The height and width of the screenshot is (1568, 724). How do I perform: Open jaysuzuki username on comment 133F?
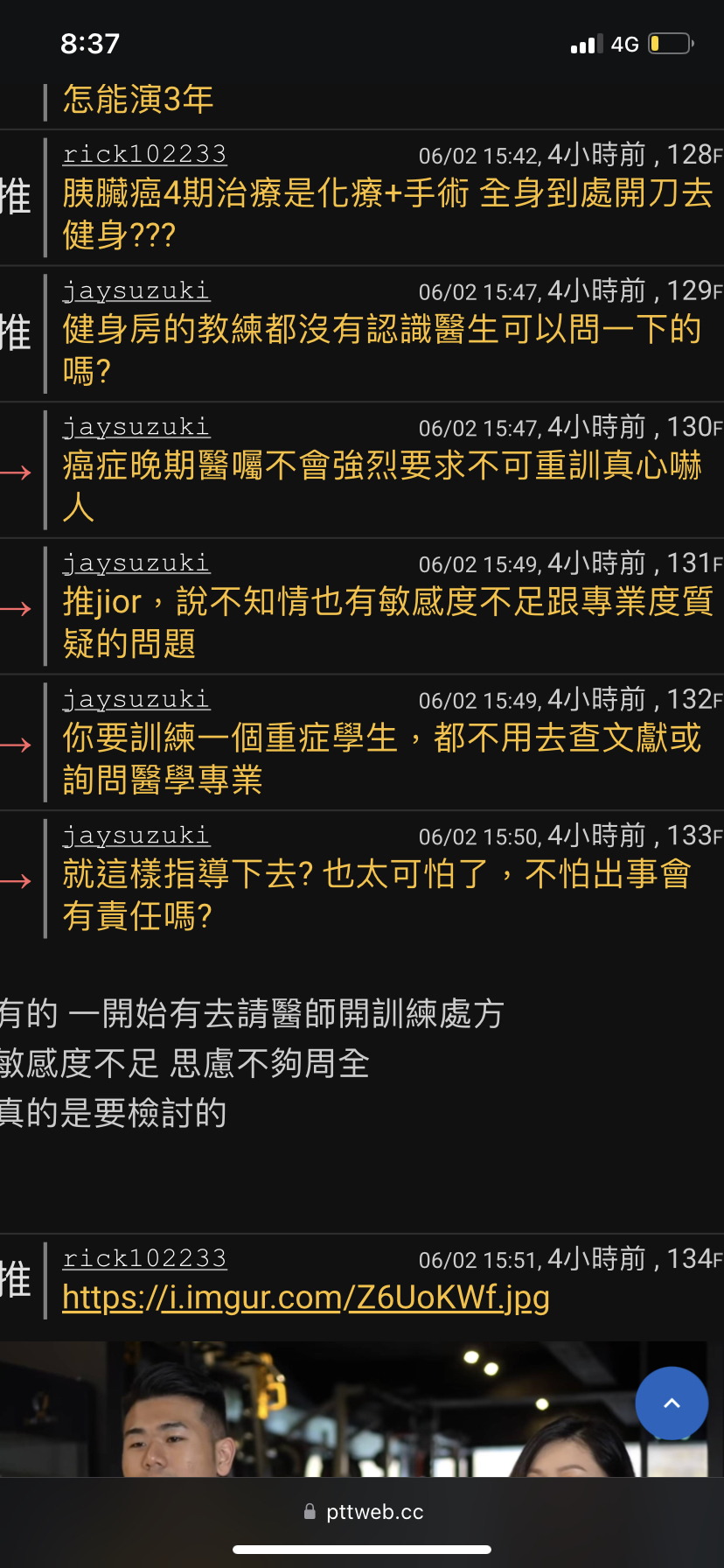pos(136,836)
